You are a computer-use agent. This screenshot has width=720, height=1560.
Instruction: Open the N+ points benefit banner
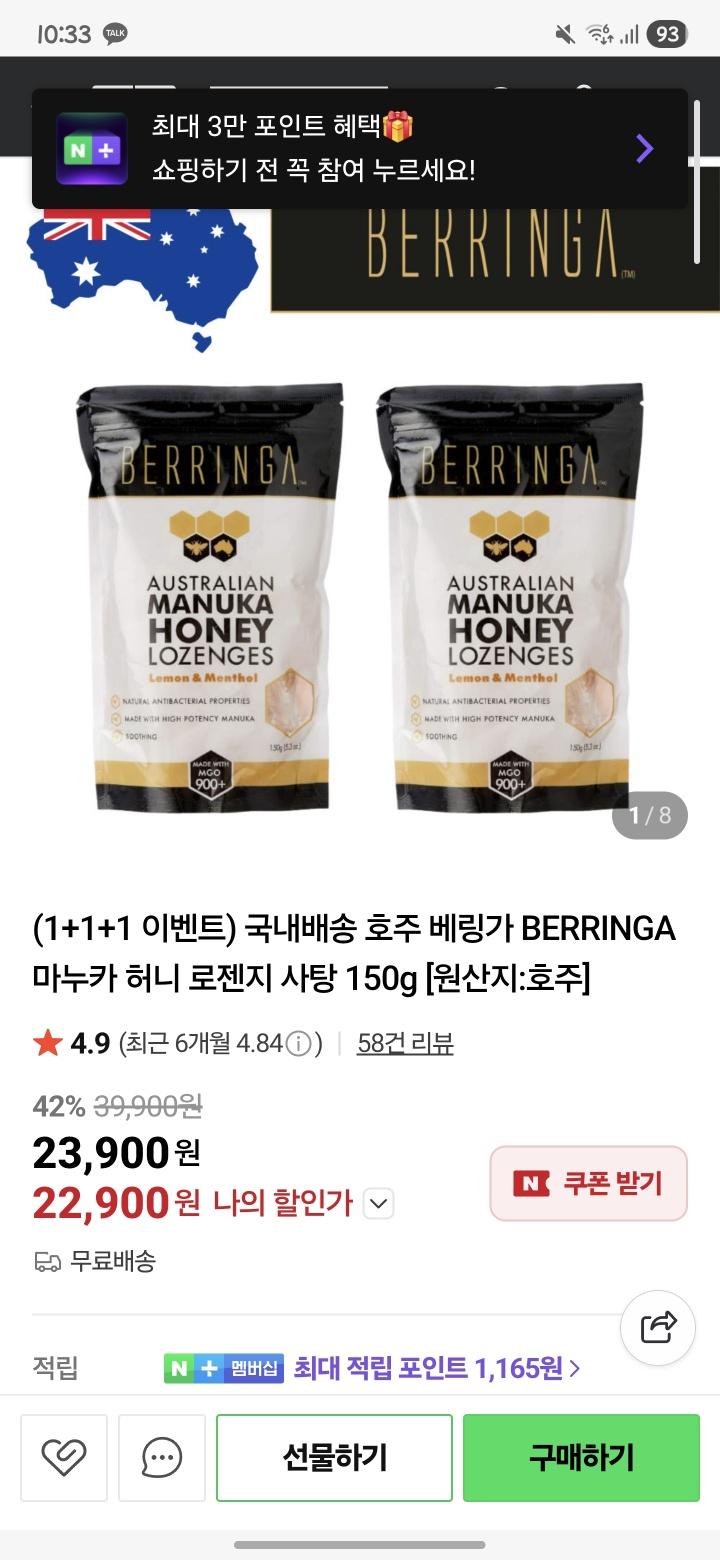360,149
